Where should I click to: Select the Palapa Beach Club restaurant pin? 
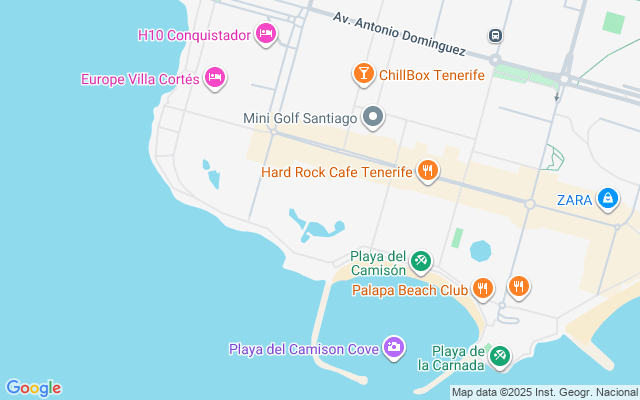483,289
